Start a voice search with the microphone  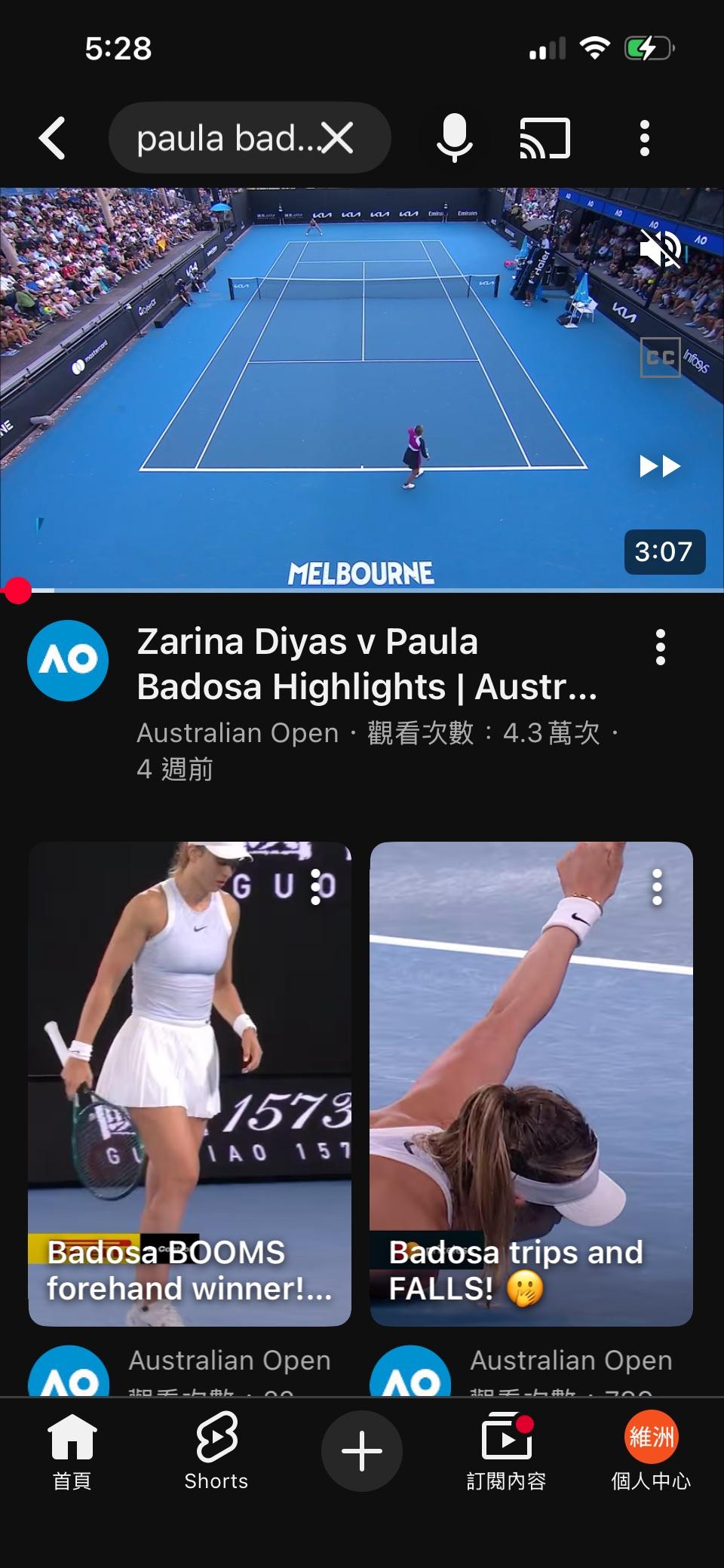pos(455,138)
